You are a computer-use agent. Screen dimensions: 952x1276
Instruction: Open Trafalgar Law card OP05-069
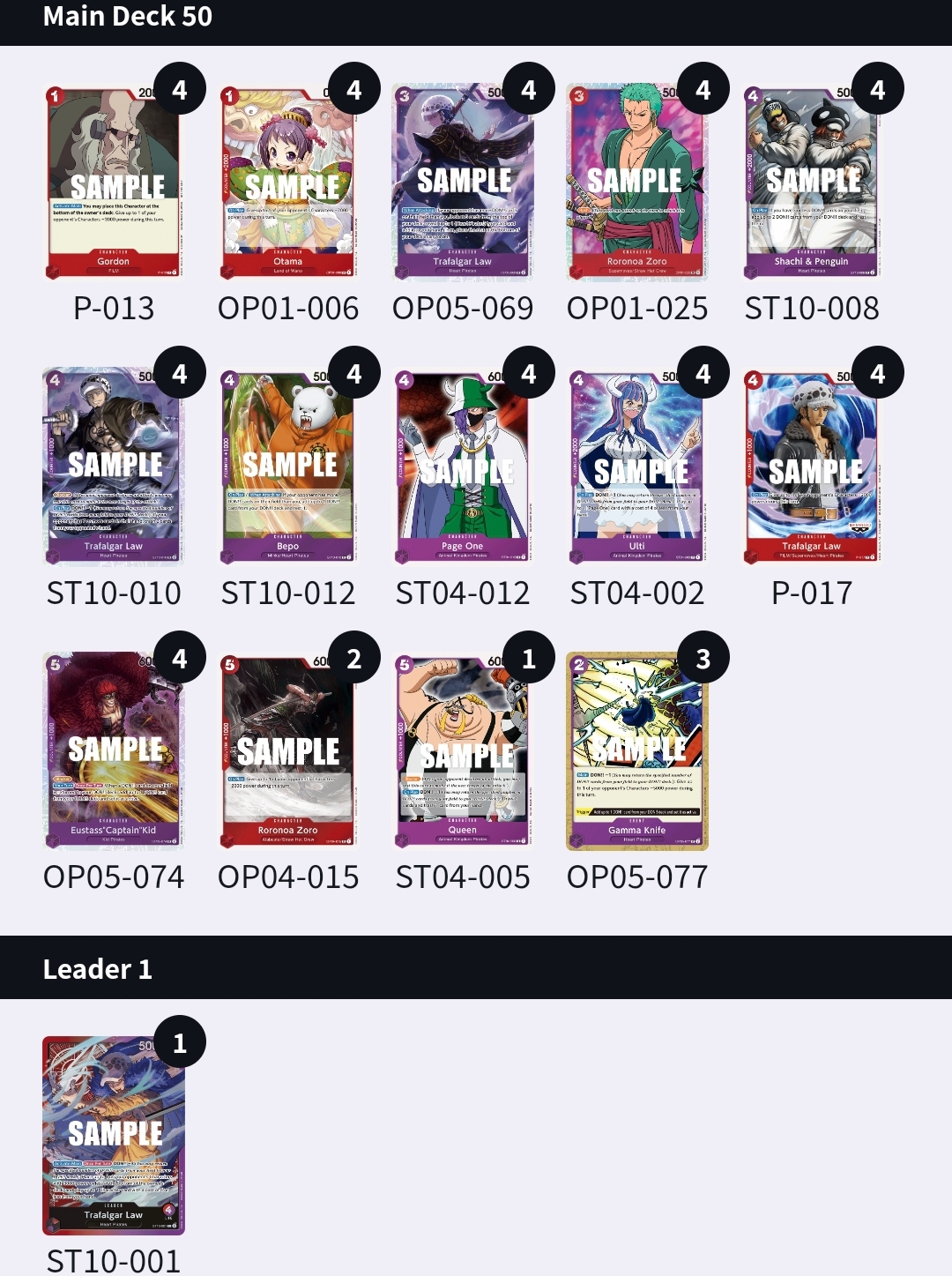462,183
